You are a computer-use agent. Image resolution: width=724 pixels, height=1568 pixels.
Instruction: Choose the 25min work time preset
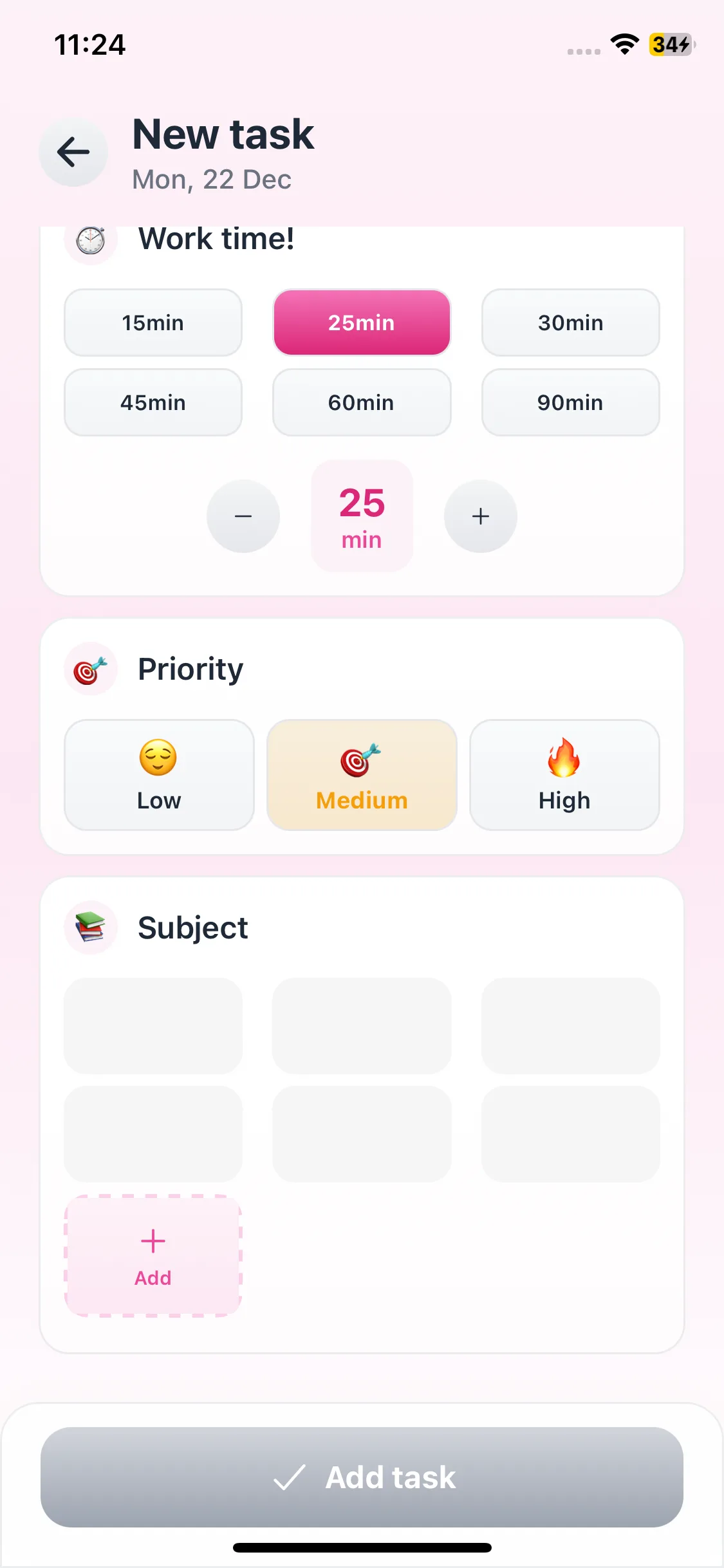point(362,322)
